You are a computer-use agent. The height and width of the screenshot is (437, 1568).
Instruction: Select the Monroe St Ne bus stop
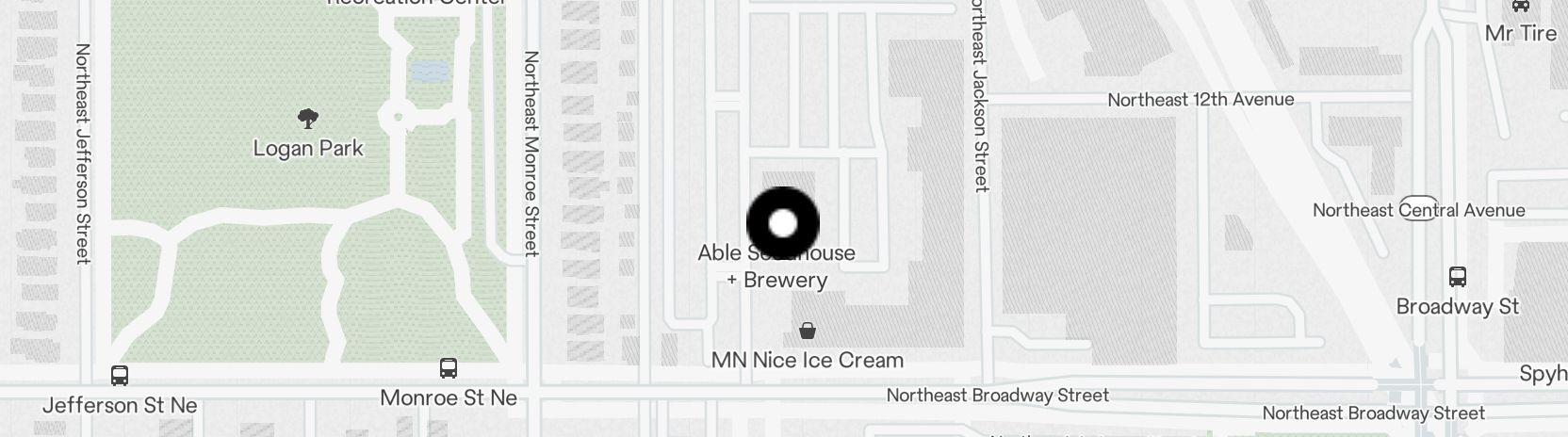(449, 368)
